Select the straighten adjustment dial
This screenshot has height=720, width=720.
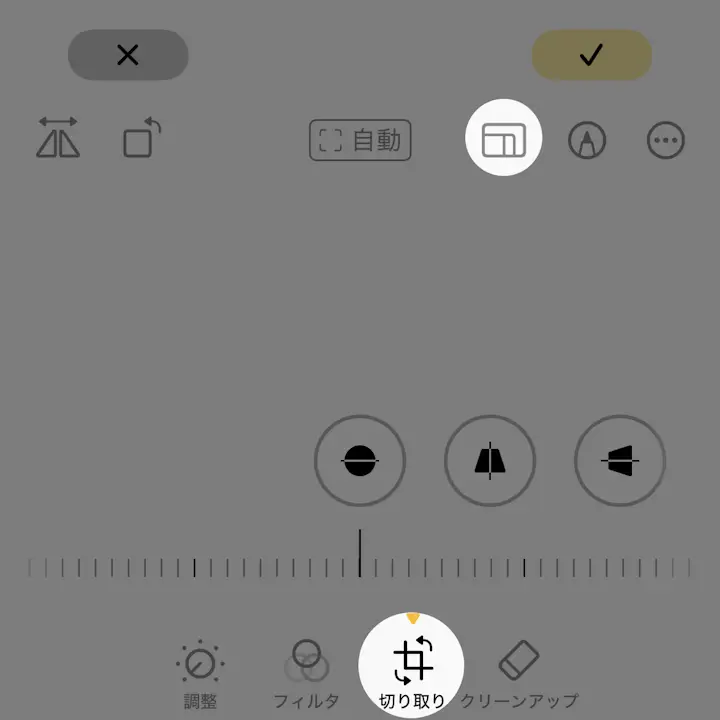coord(360,461)
